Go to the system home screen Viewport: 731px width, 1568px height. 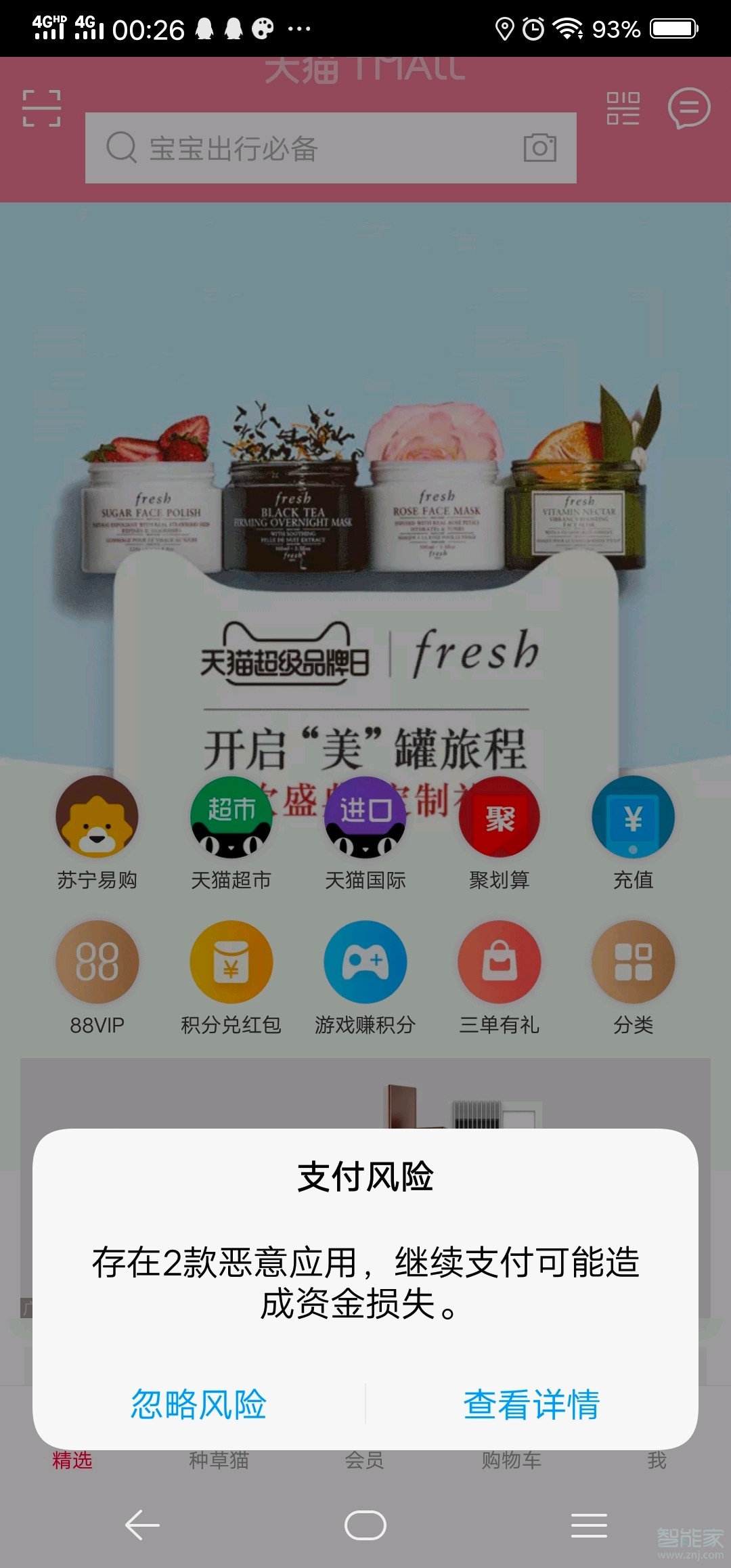[365, 1525]
